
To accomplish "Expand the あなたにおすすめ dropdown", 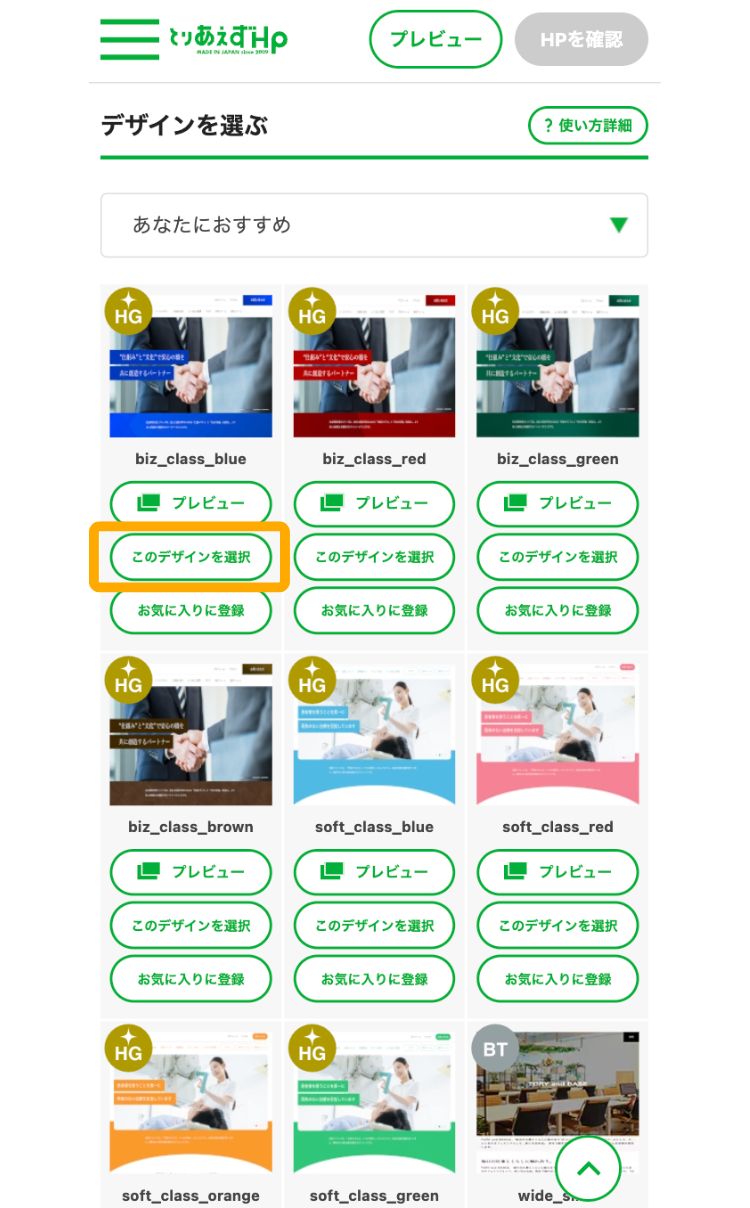I will 374,225.
